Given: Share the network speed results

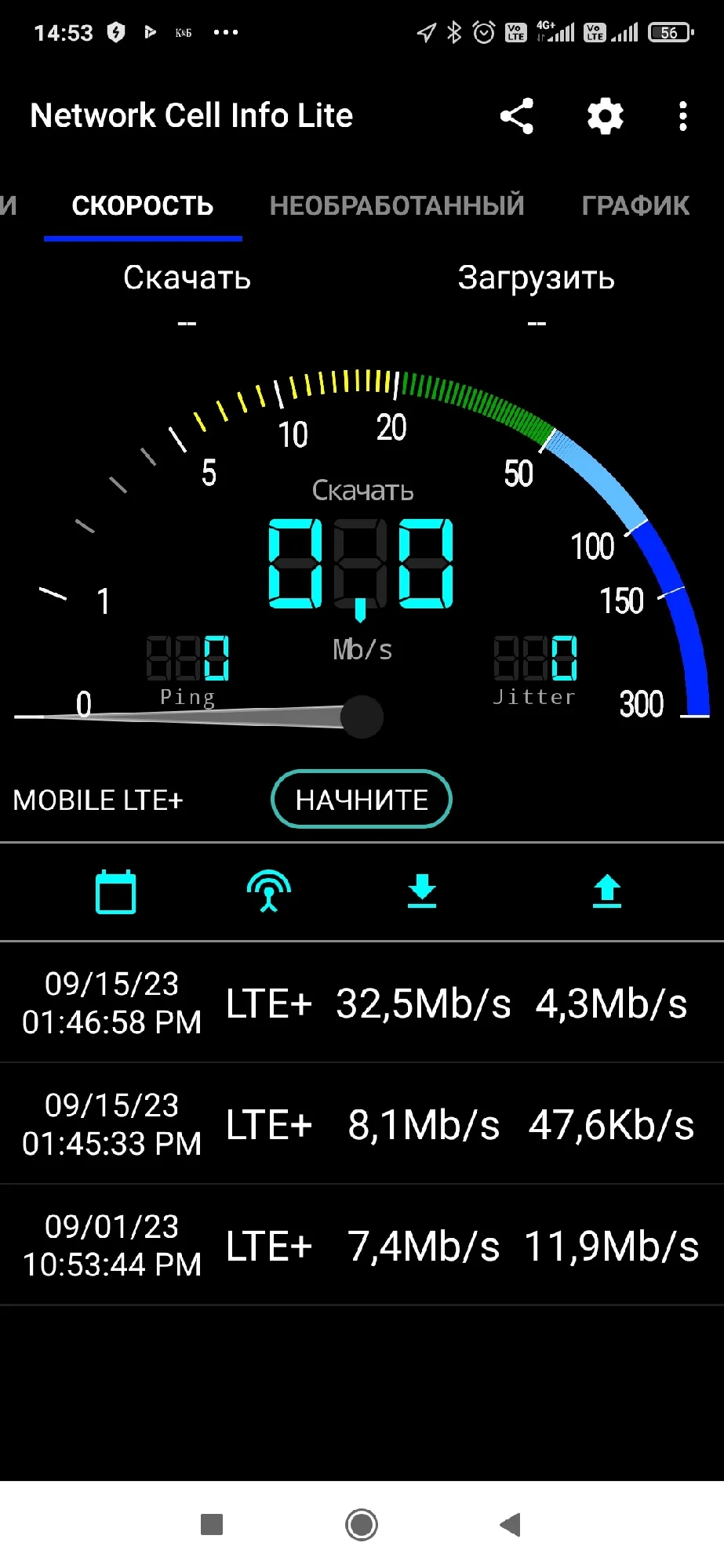Looking at the screenshot, I should [517, 116].
